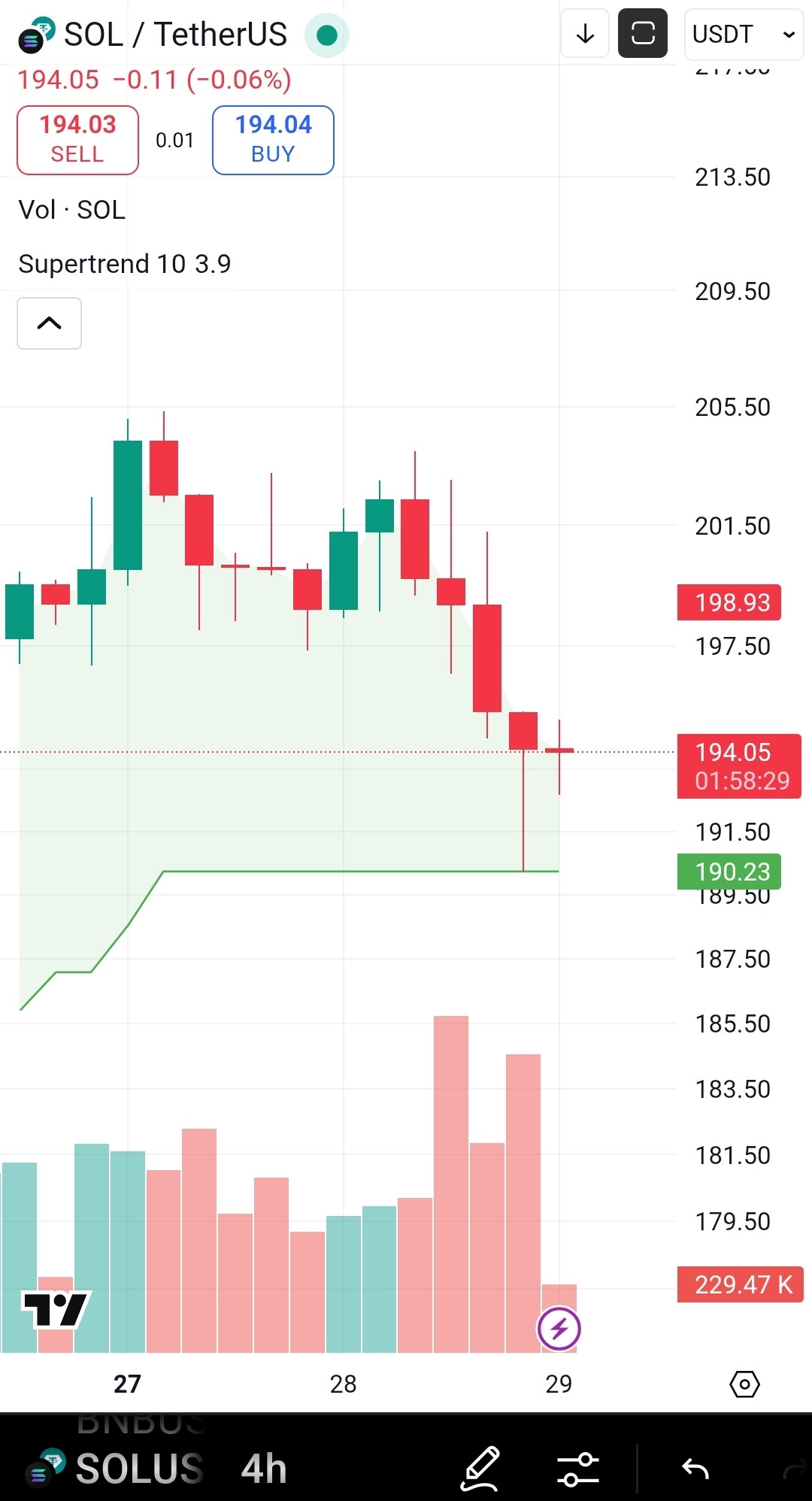Collapse the indicator legend chevron
The image size is (812, 1501).
pyautogui.click(x=49, y=323)
